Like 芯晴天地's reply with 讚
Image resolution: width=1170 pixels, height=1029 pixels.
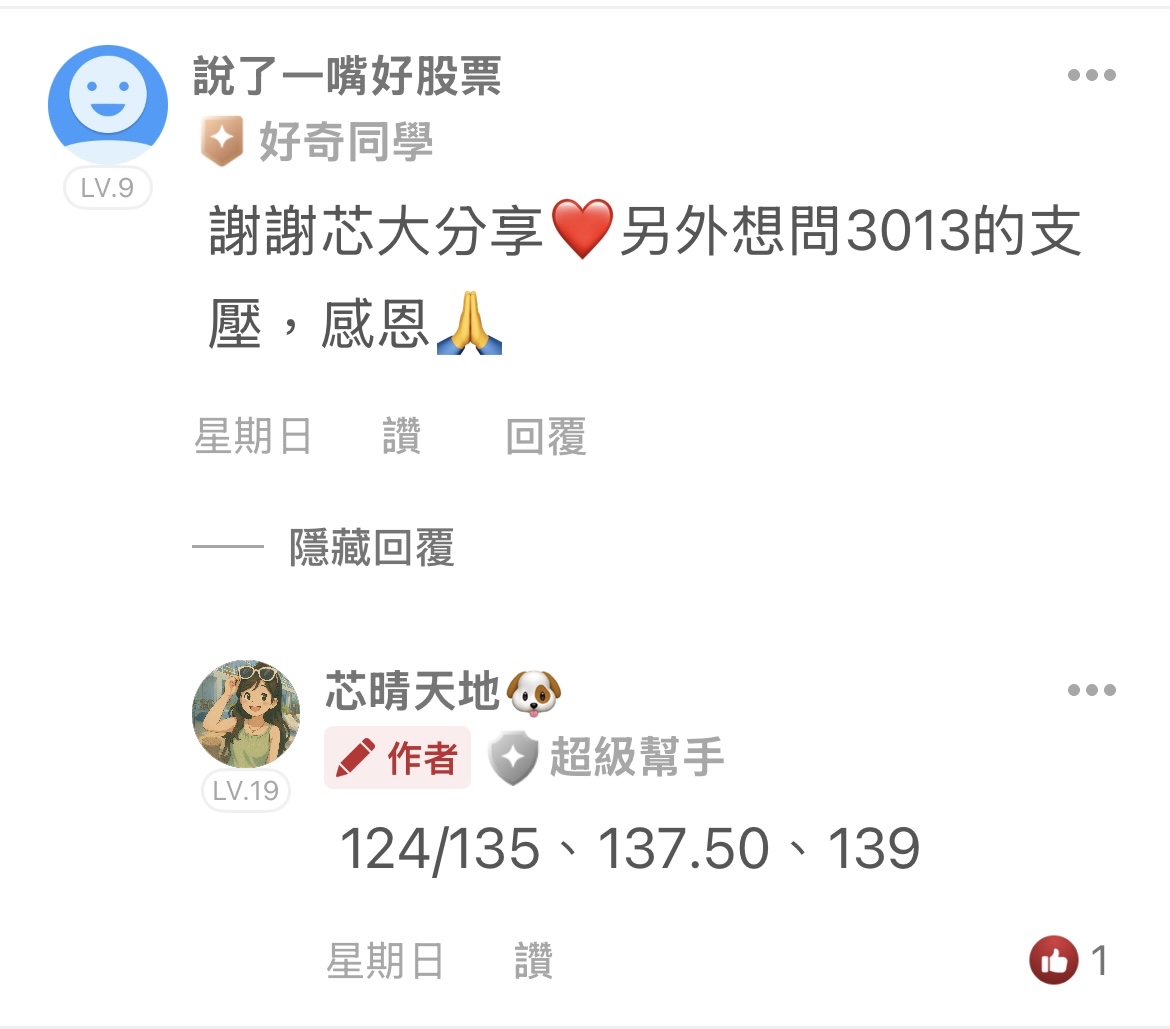534,960
